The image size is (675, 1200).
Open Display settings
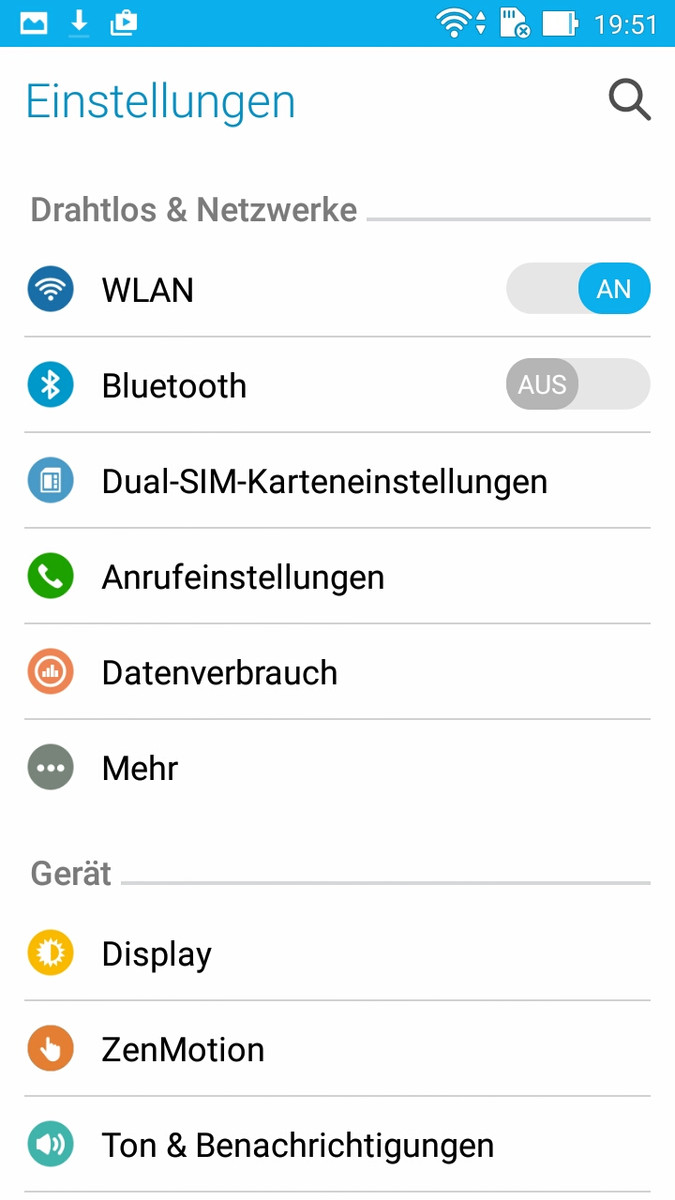coord(338,953)
